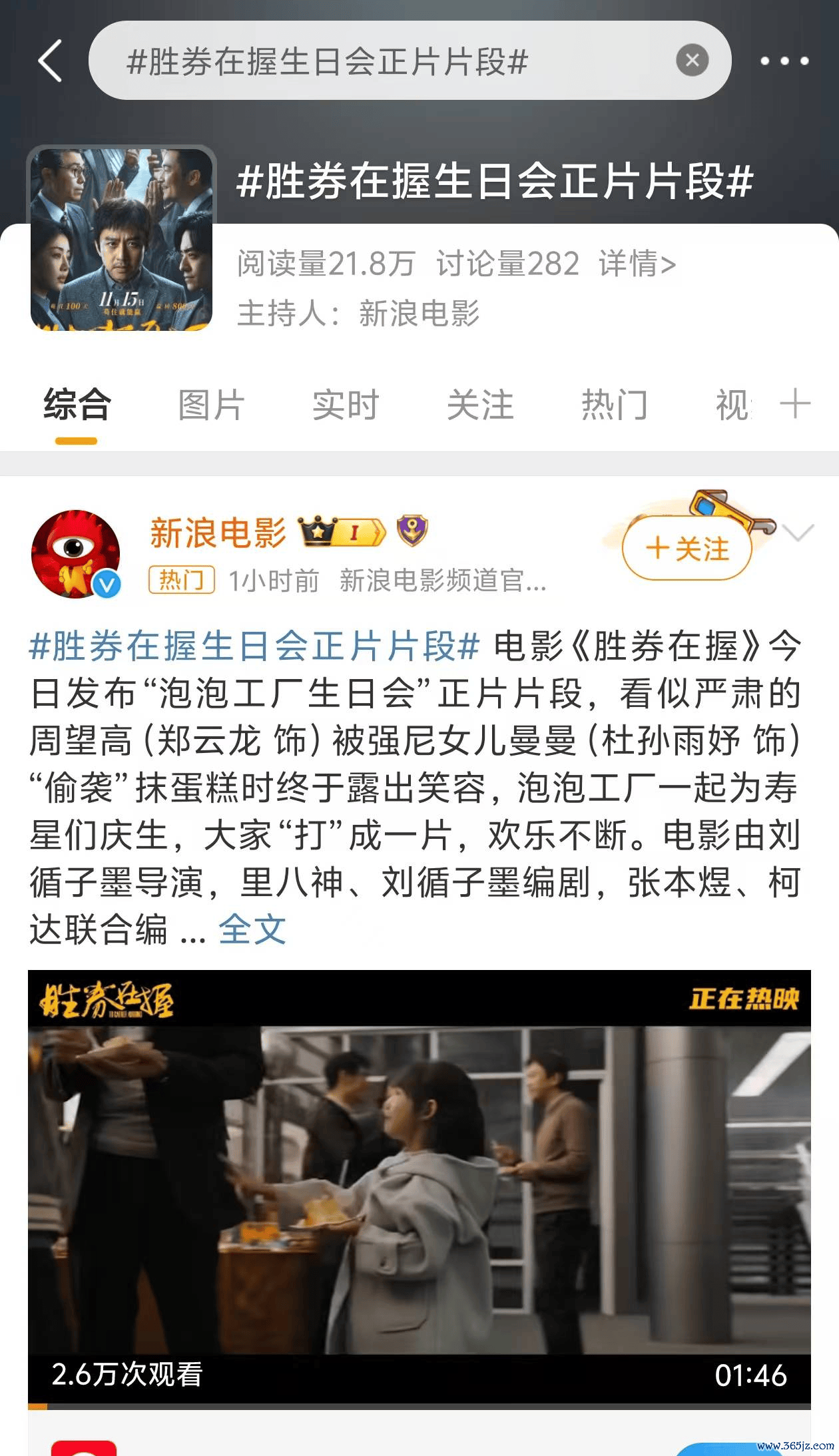The height and width of the screenshot is (1456, 839).
Task: Switch to the 热门 tab
Action: tap(614, 405)
